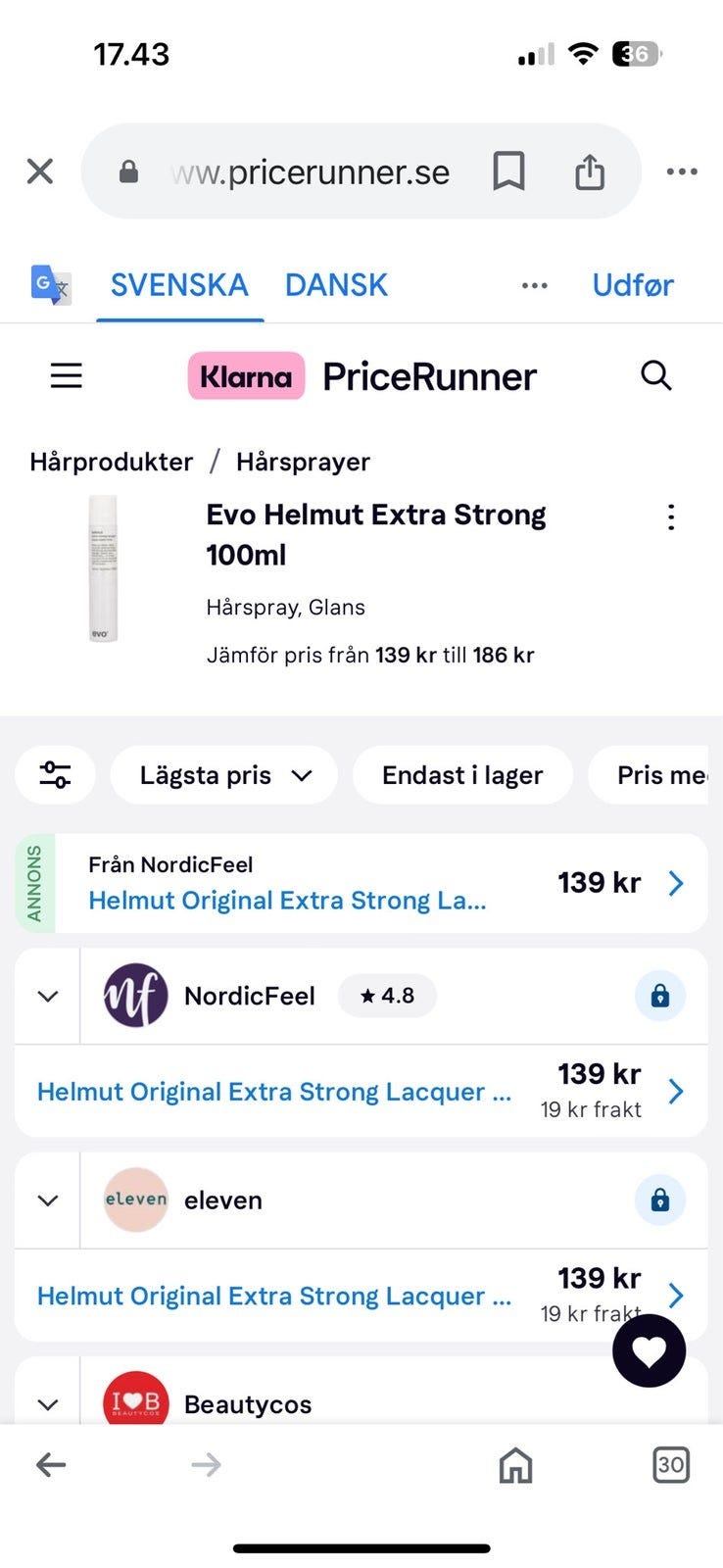Viewport: 723px width, 1568px height.
Task: Select the SVENSKA language tab
Action: (x=179, y=285)
